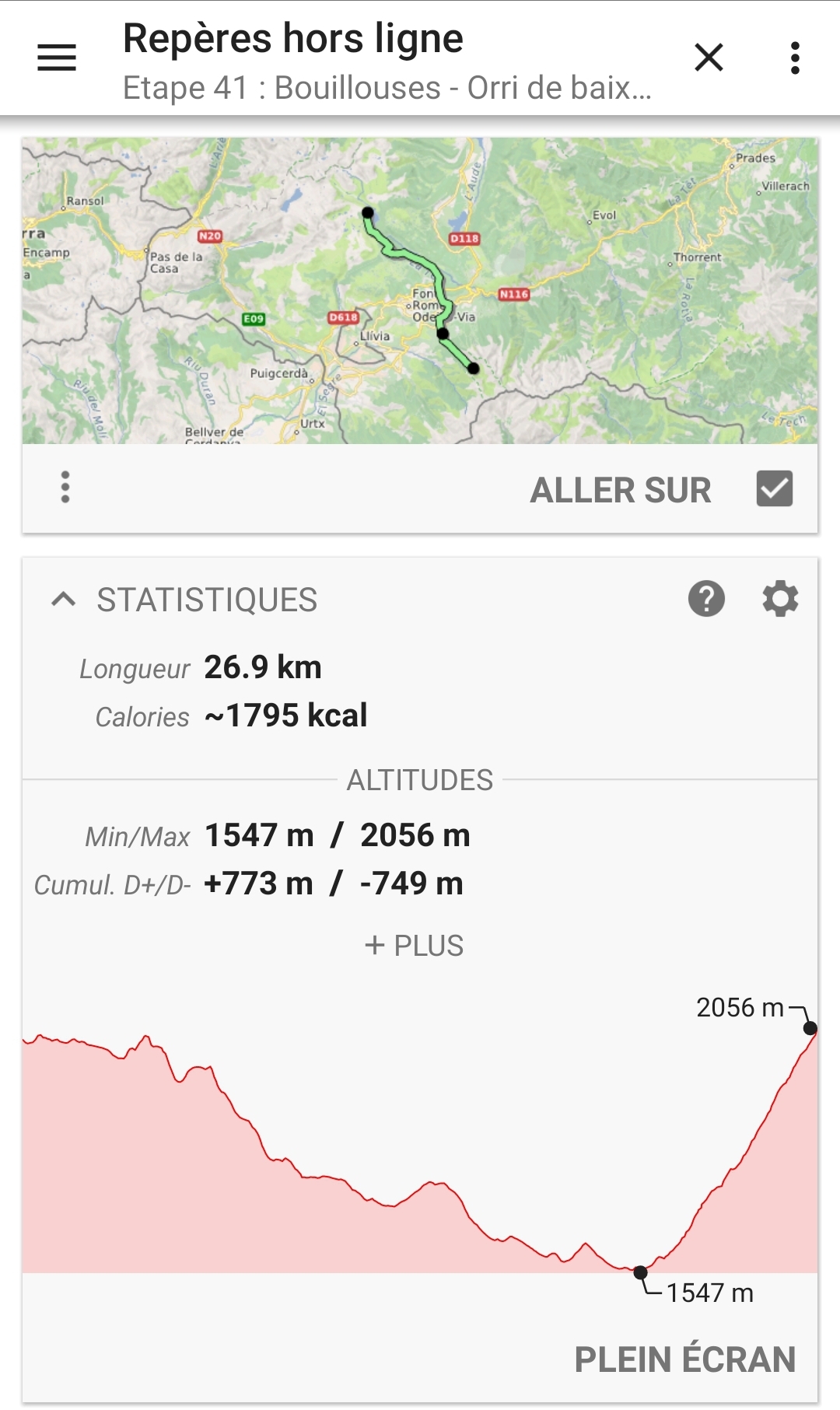Tap the ALLER SUR button

tap(620, 490)
